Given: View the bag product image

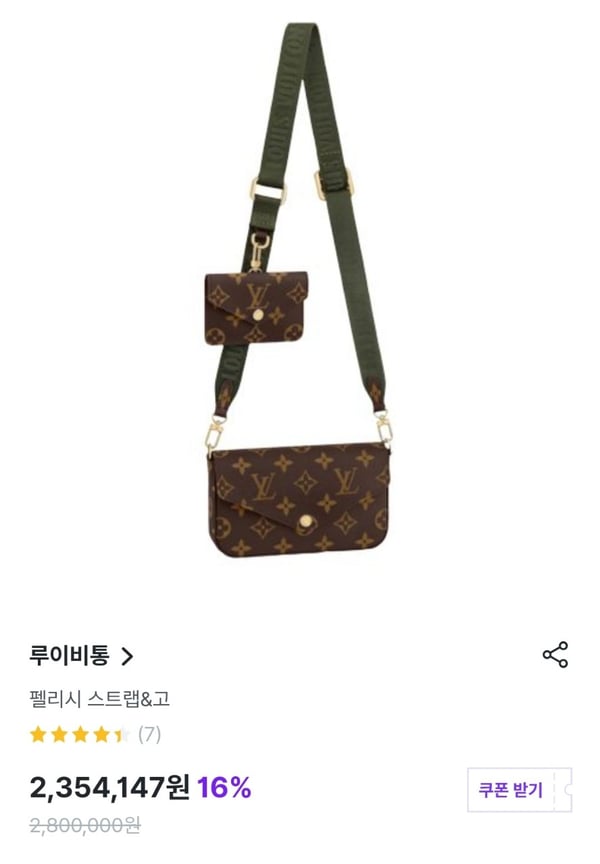Looking at the screenshot, I should 300,300.
